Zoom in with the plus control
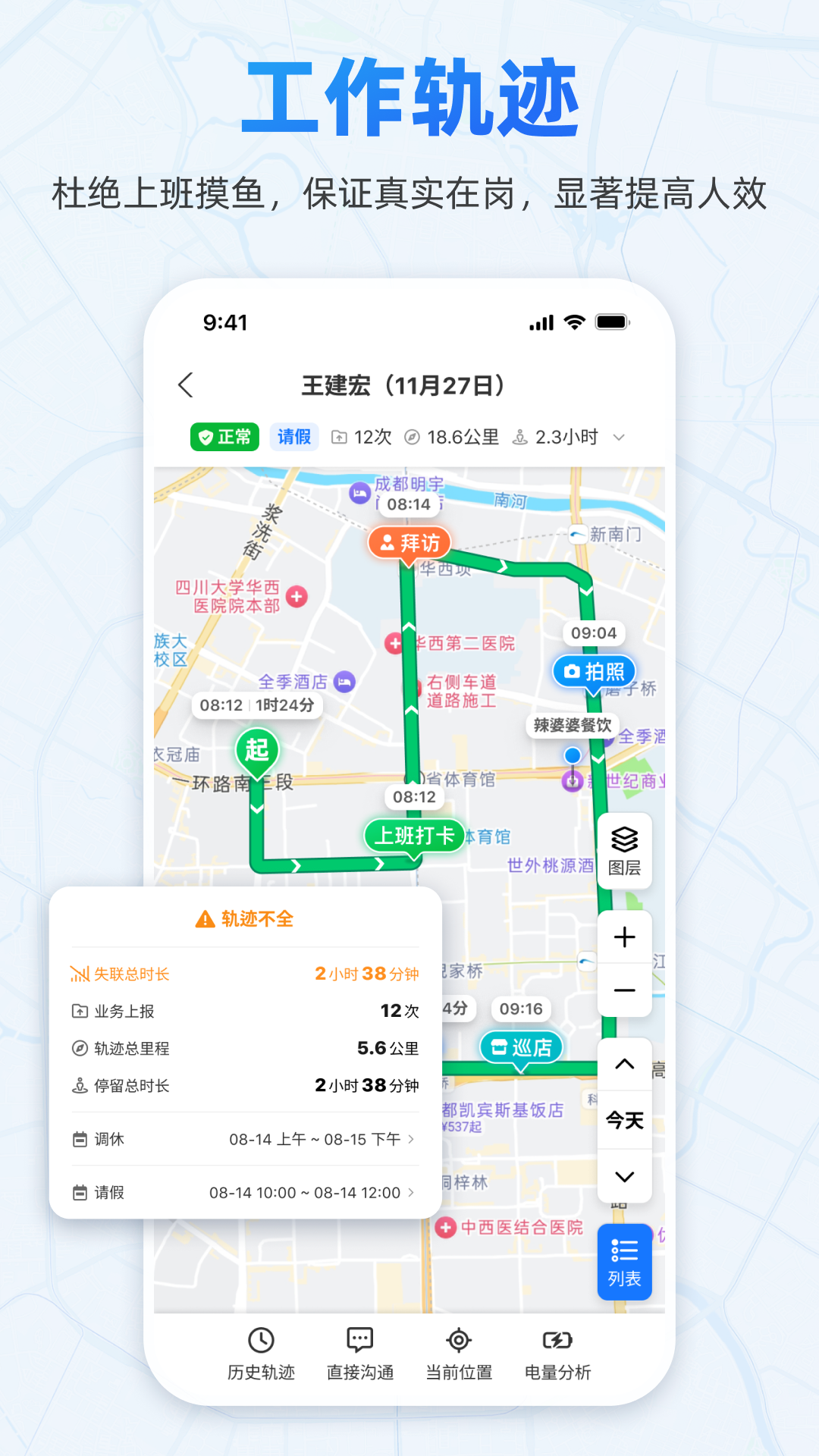Viewport: 819px width, 1456px height. click(x=624, y=937)
